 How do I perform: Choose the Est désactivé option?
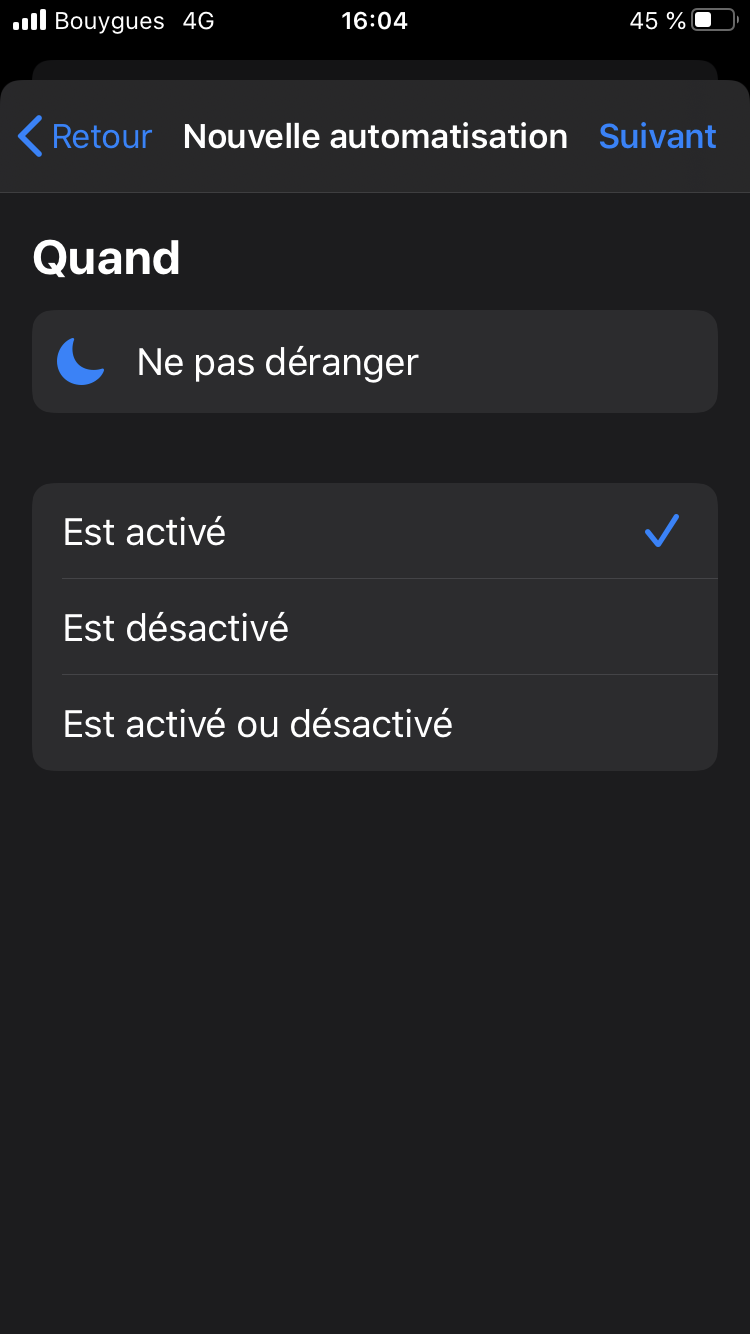(375, 627)
